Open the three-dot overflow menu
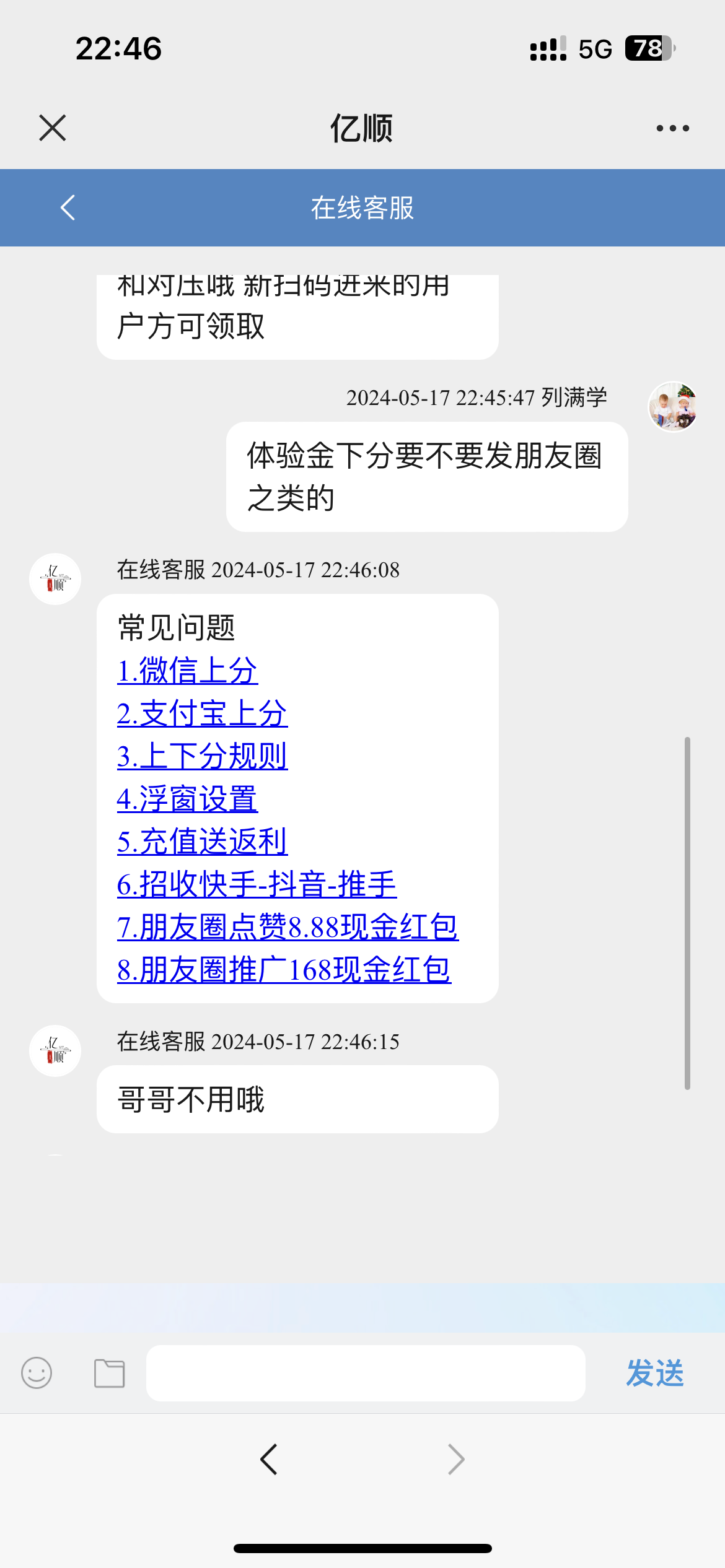 coord(672,128)
